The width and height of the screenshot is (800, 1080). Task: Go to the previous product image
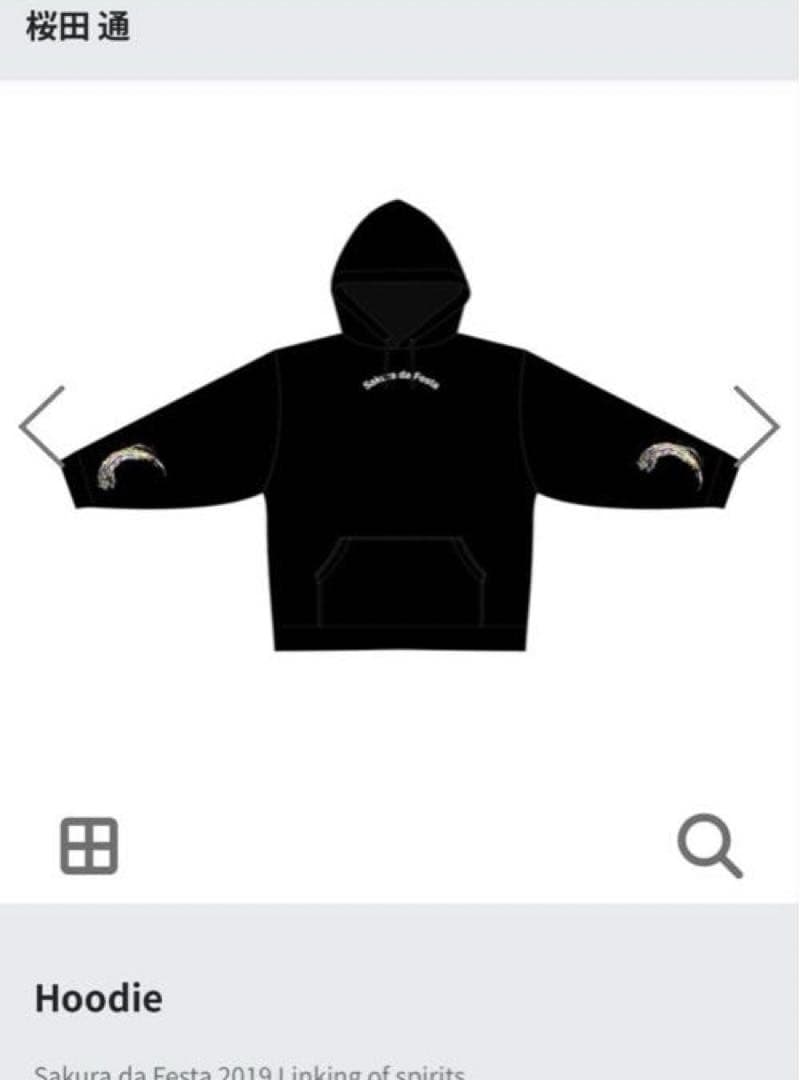pos(42,424)
